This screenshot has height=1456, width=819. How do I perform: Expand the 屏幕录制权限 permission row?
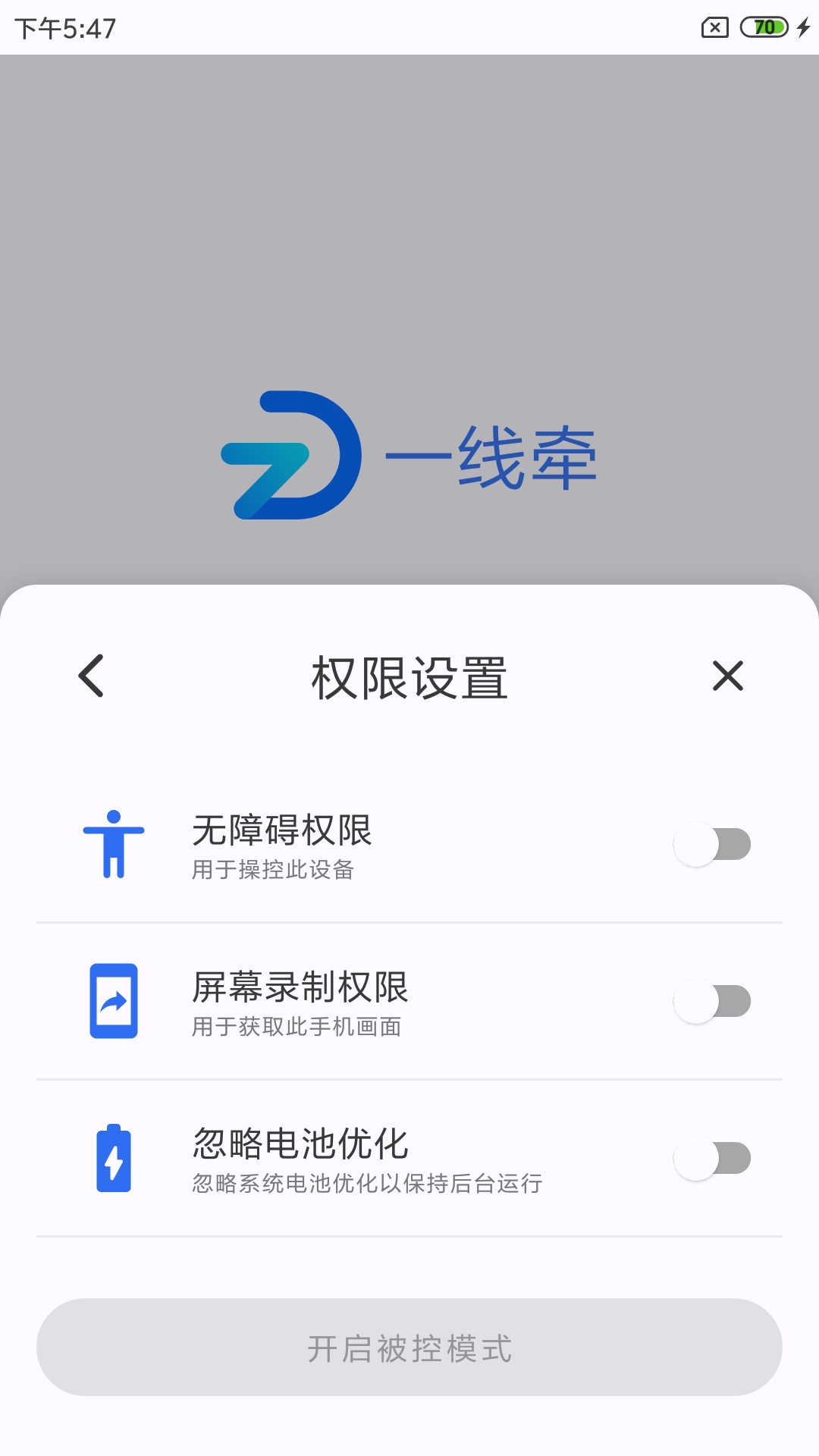(409, 1001)
